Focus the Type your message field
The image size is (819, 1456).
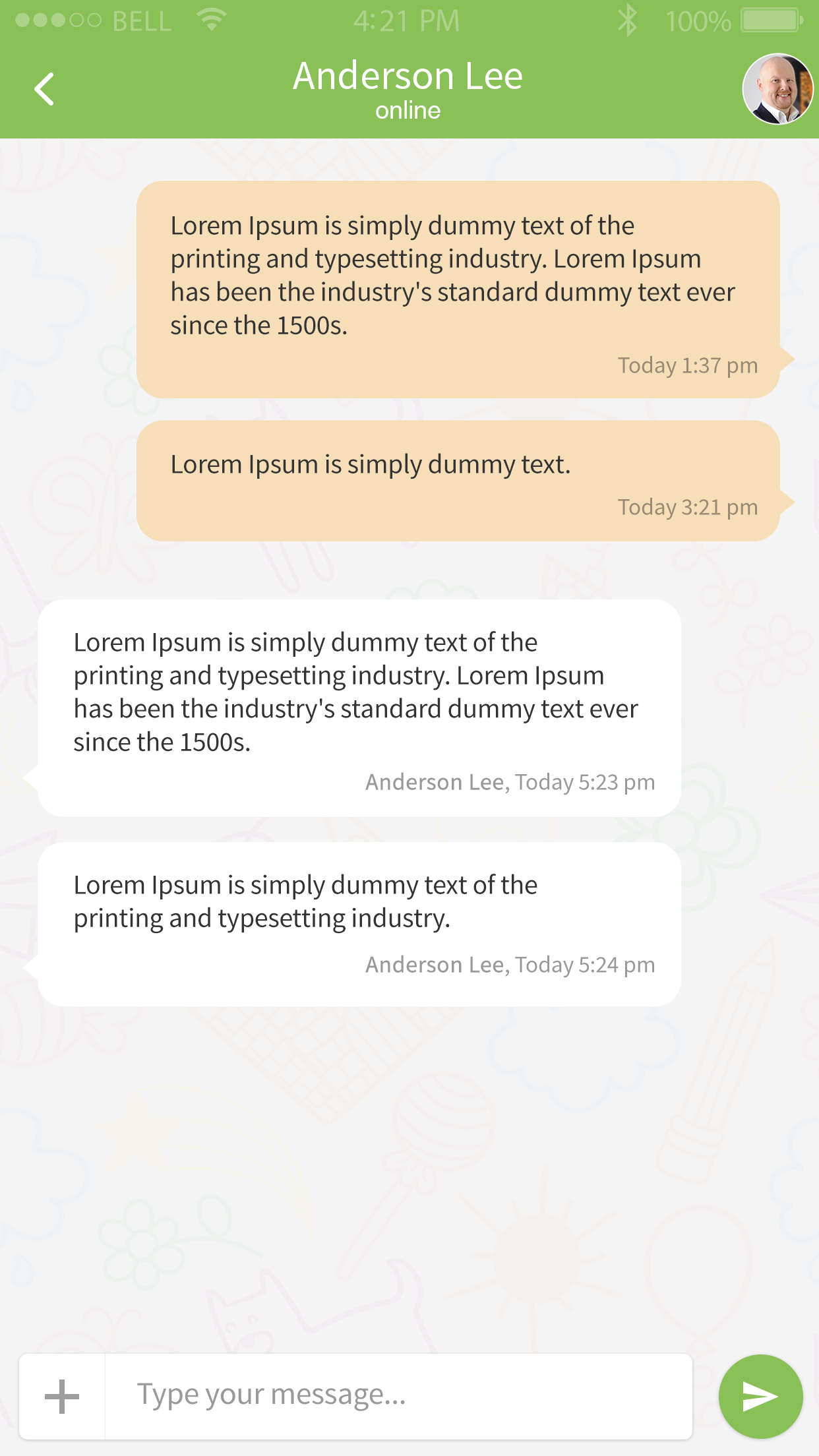click(x=398, y=1397)
